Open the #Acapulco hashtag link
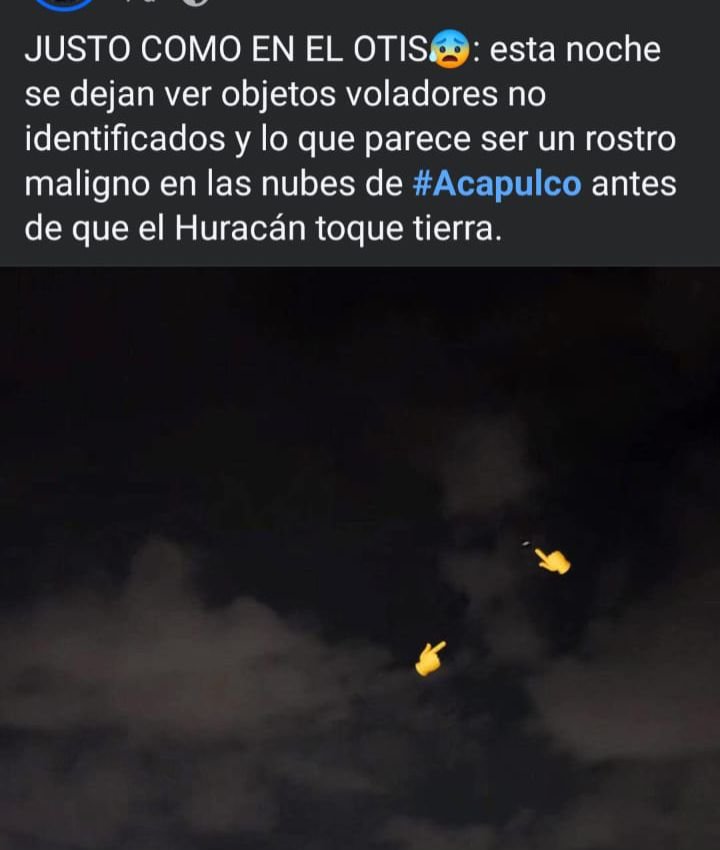This screenshot has height=850, width=720. coord(496,184)
